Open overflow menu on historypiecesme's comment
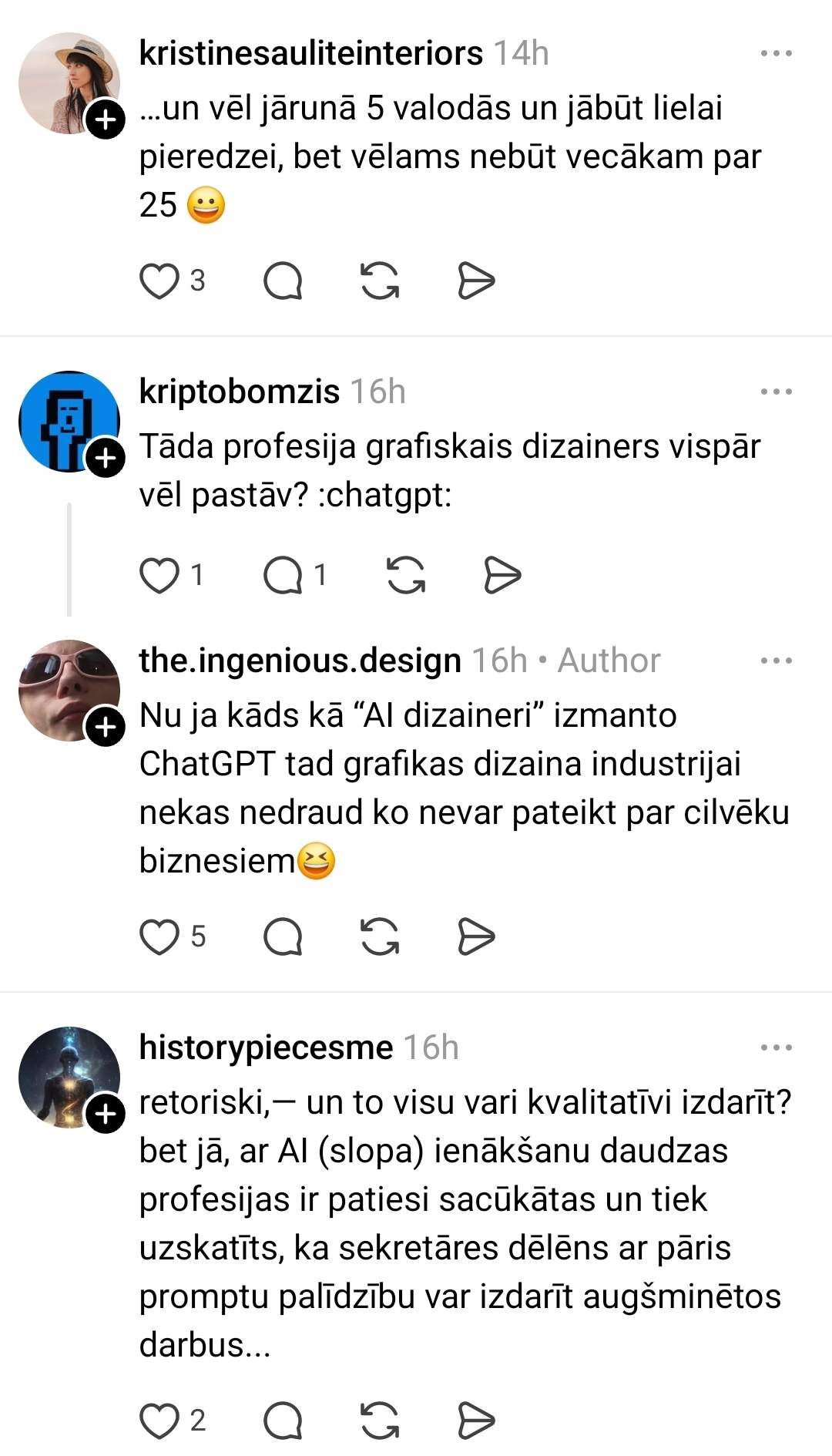The width and height of the screenshot is (832, 1456). (x=776, y=1047)
